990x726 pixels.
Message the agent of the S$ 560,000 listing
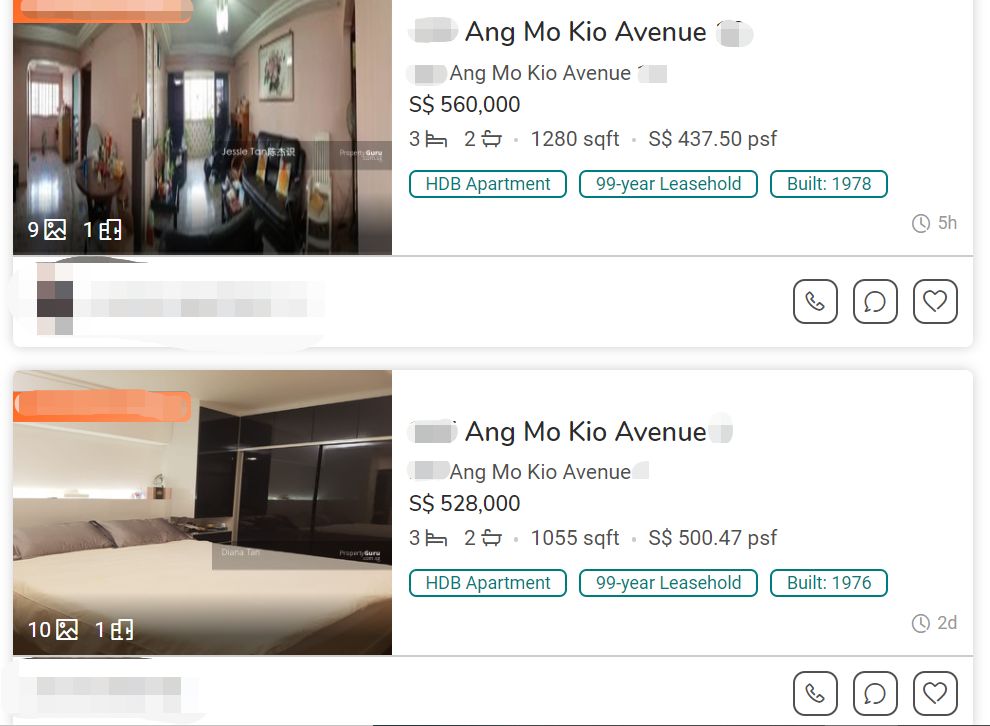875,302
